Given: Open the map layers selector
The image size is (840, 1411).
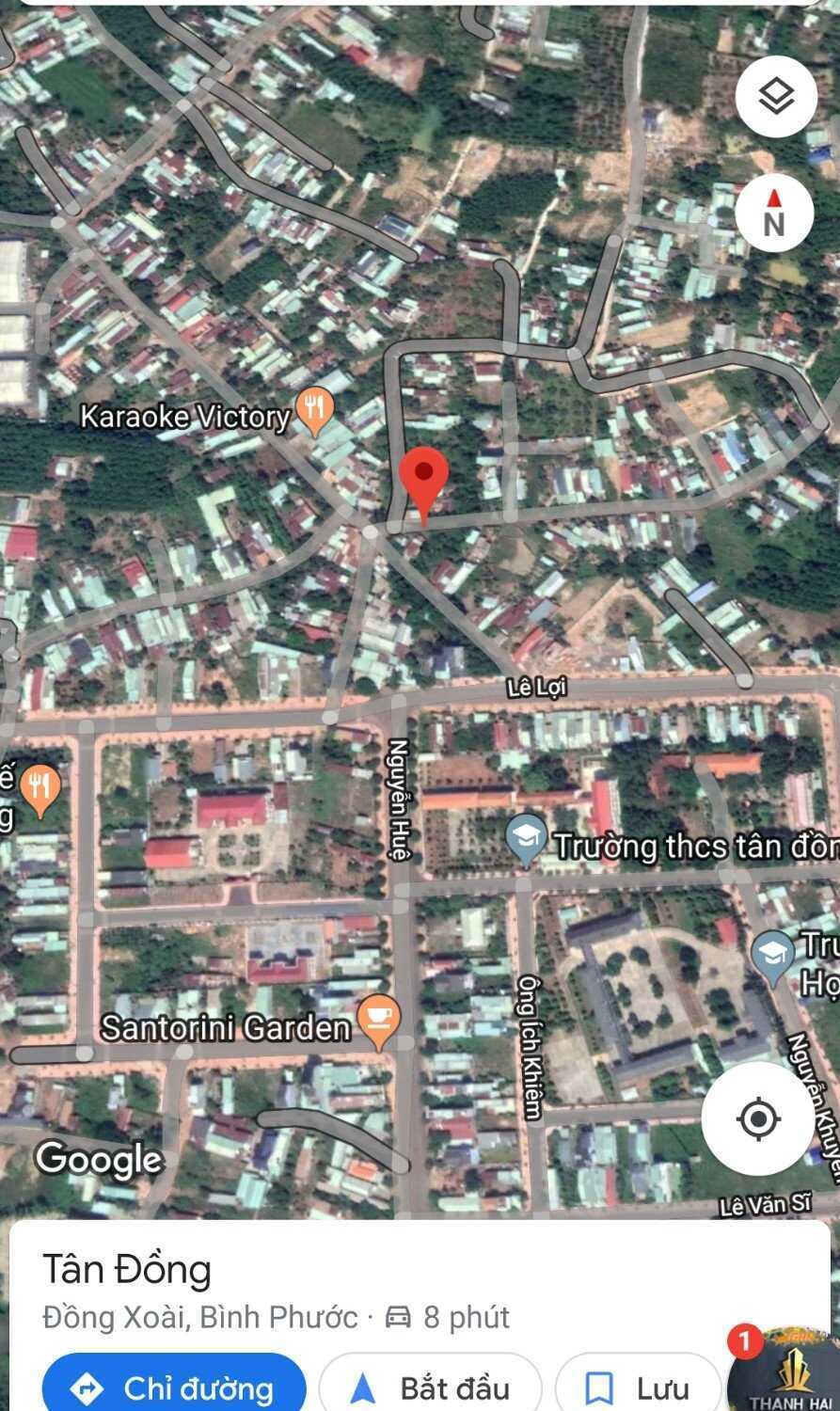Looking at the screenshot, I should [775, 96].
